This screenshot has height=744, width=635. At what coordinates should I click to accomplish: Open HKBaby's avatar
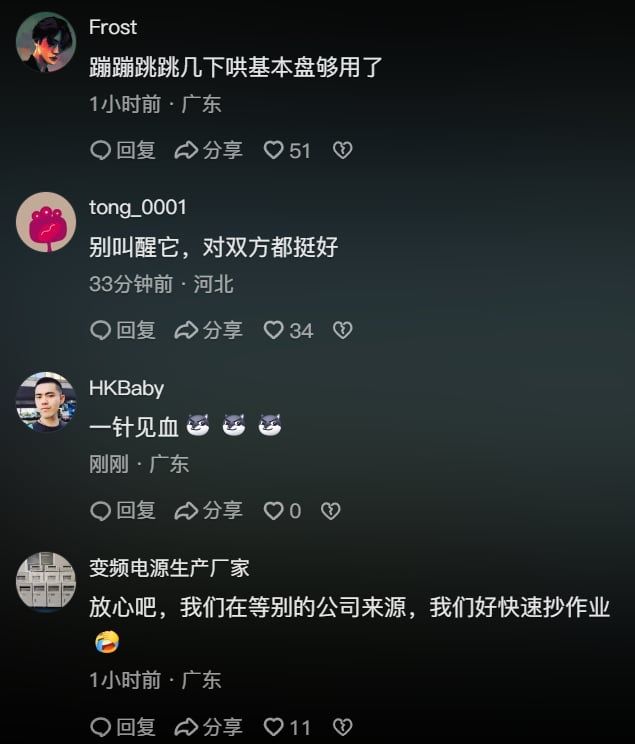(x=46, y=402)
